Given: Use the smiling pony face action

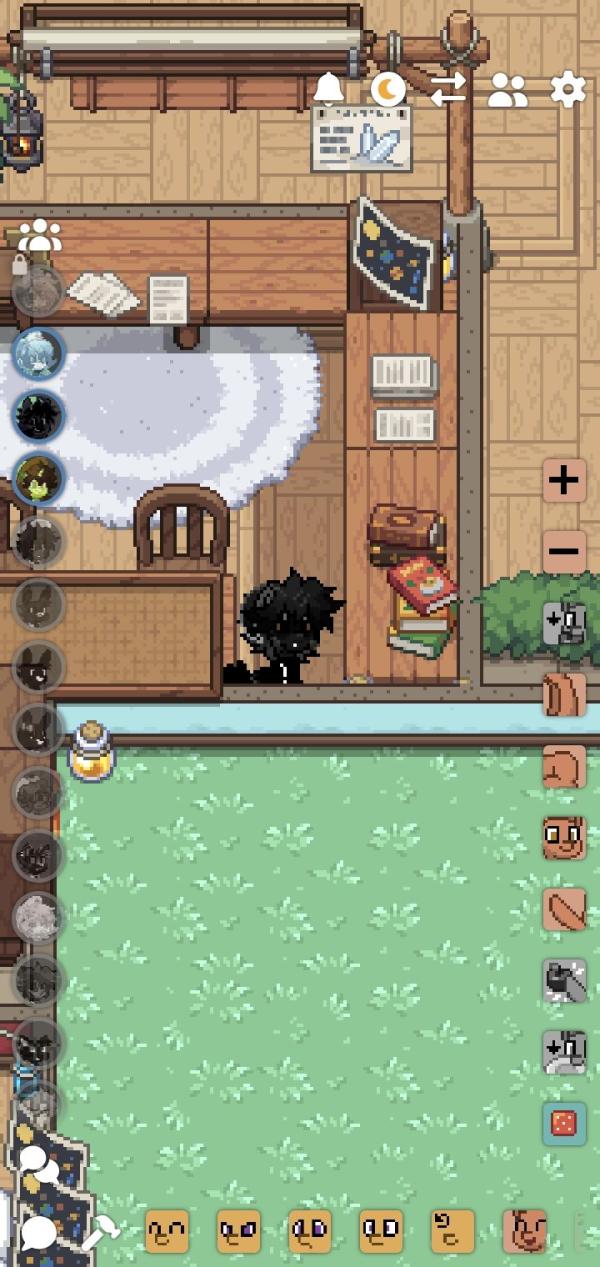Looking at the screenshot, I should tap(564, 838).
